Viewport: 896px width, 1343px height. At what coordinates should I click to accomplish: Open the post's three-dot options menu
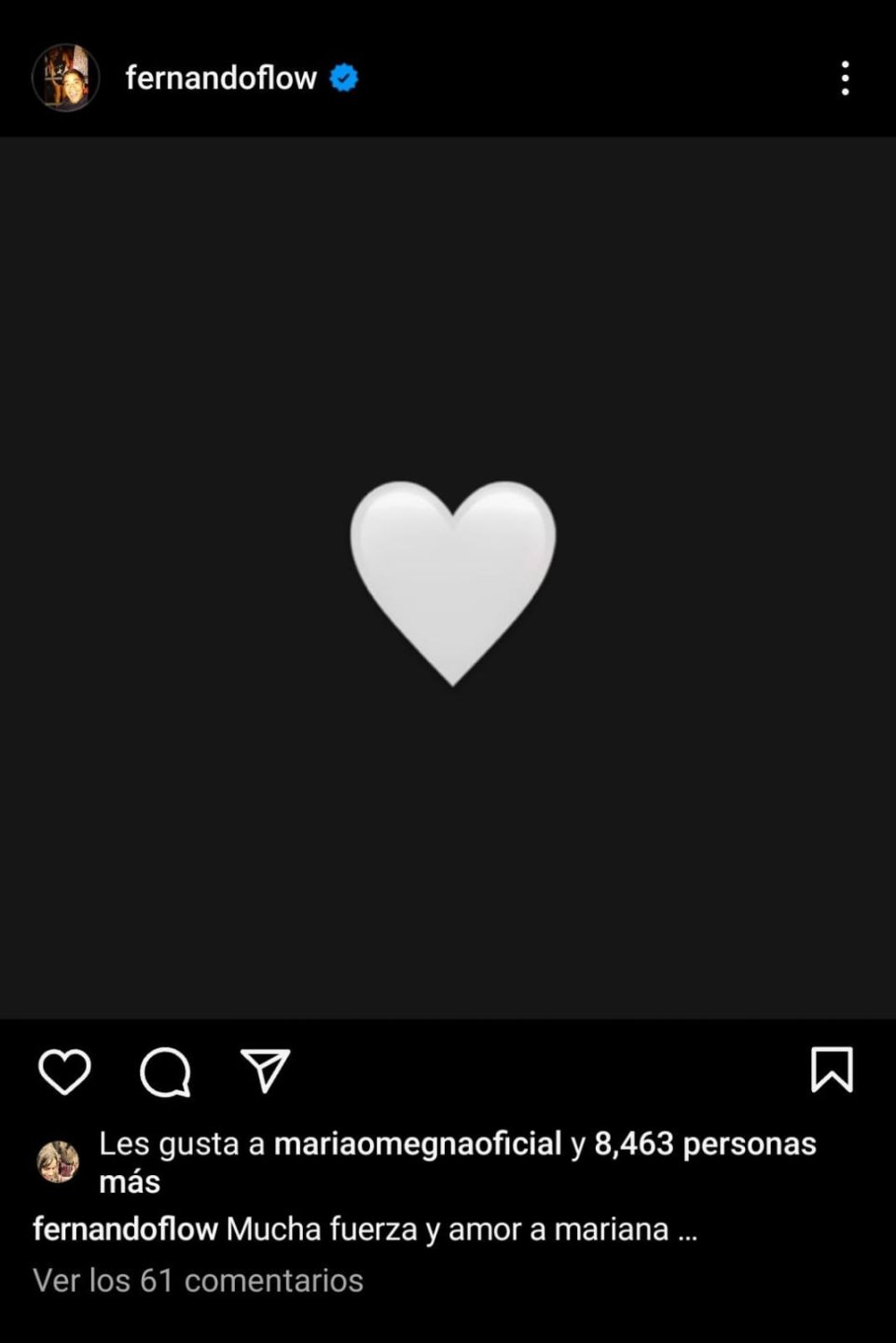(x=845, y=78)
